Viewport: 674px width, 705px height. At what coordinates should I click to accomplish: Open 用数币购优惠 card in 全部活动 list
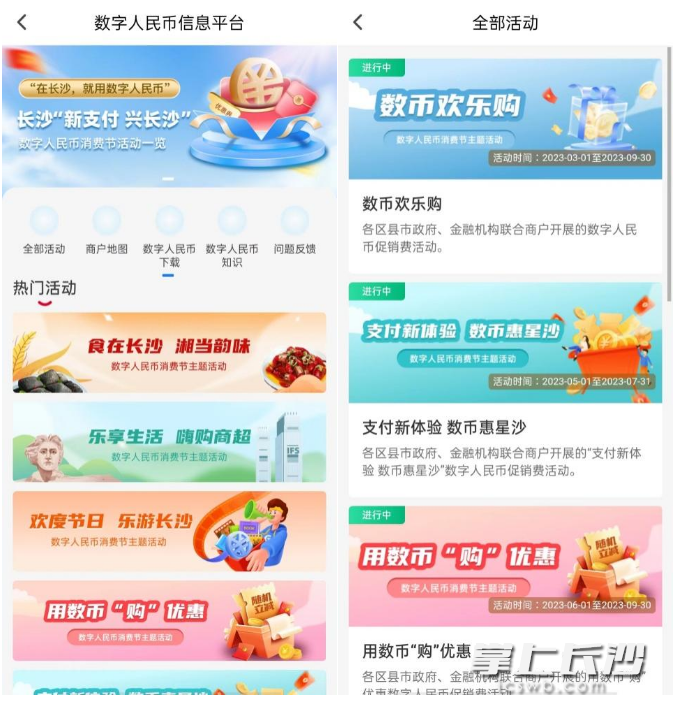505,600
